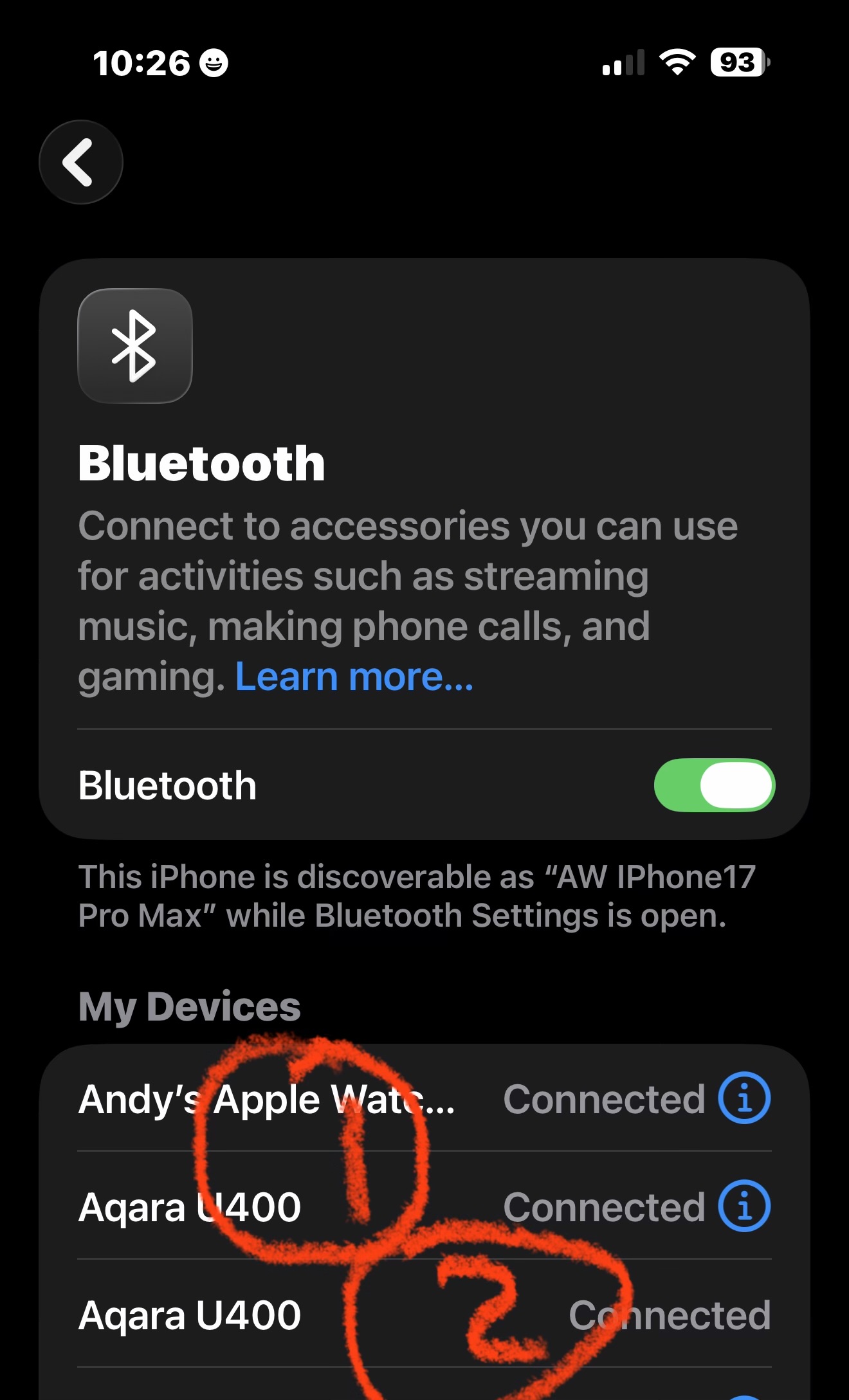Open Andy's Apple Watch device row

266,1099
